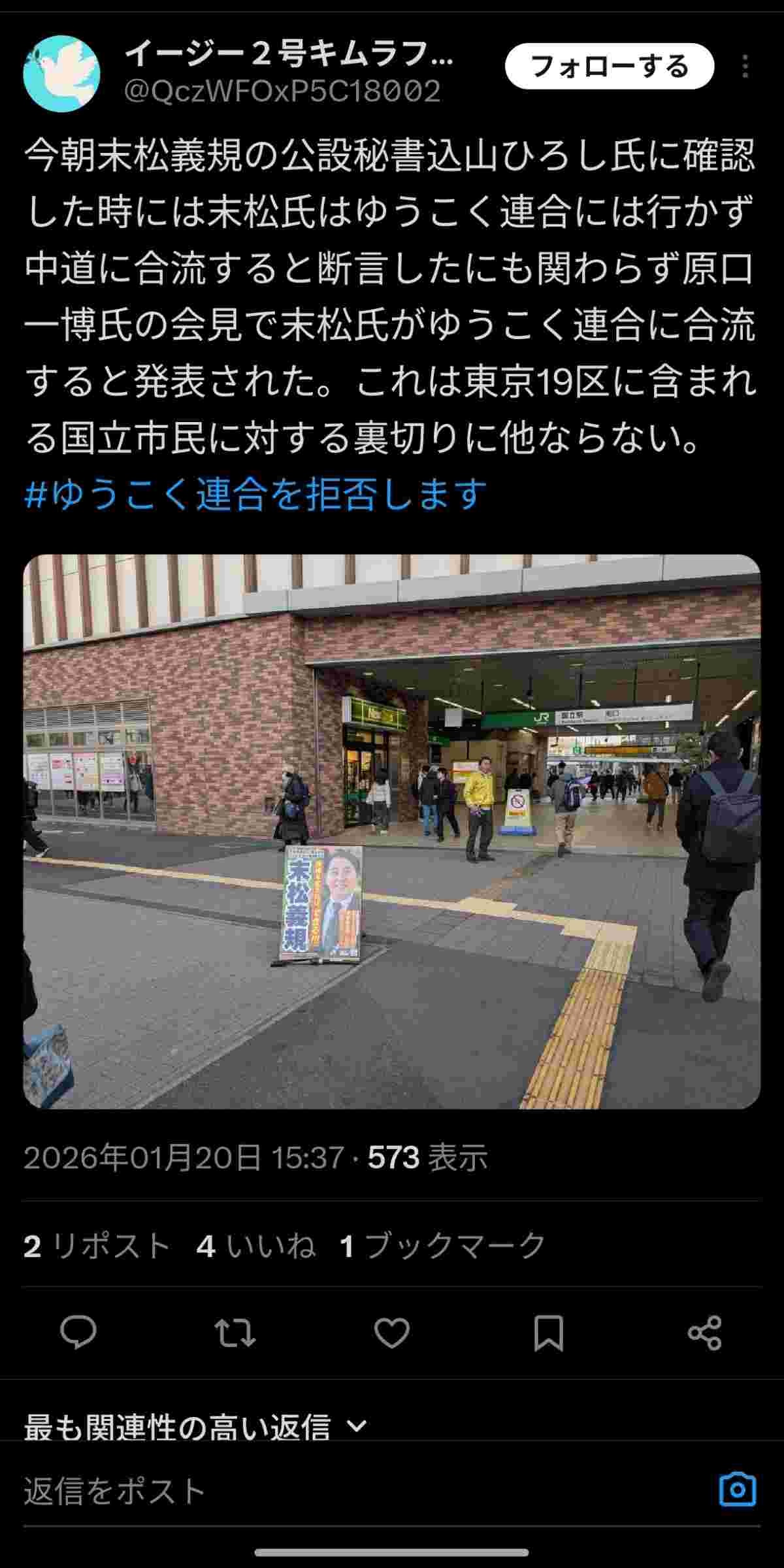This screenshot has height=1568, width=784.
Task: Tap the フォローする follow button
Action: pyautogui.click(x=609, y=67)
